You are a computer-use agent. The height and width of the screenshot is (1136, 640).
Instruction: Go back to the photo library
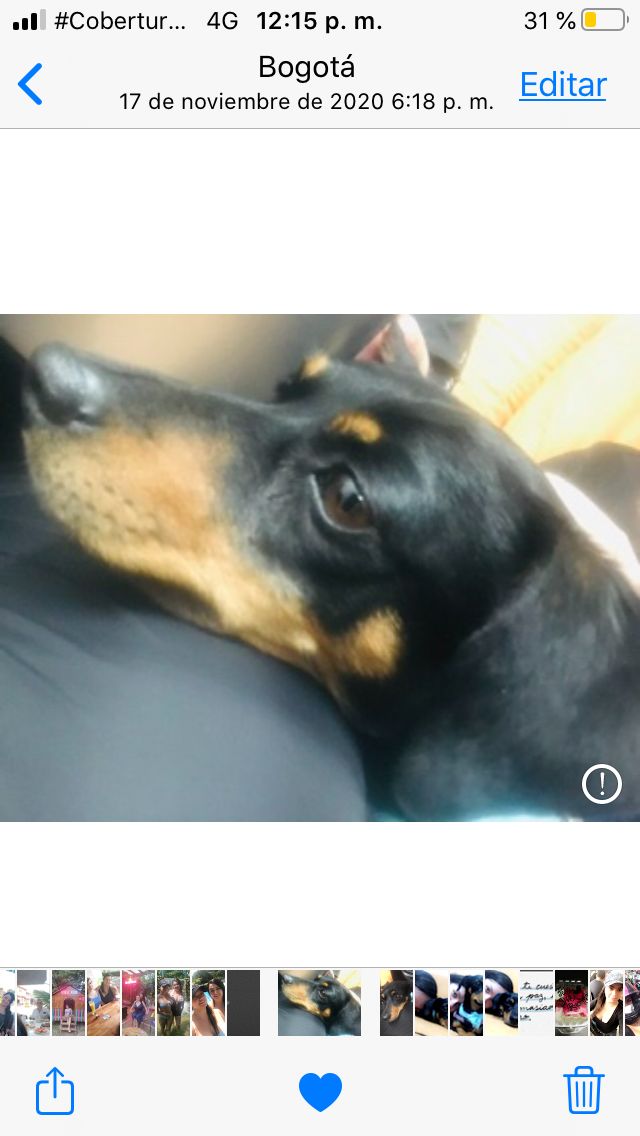[x=31, y=84]
